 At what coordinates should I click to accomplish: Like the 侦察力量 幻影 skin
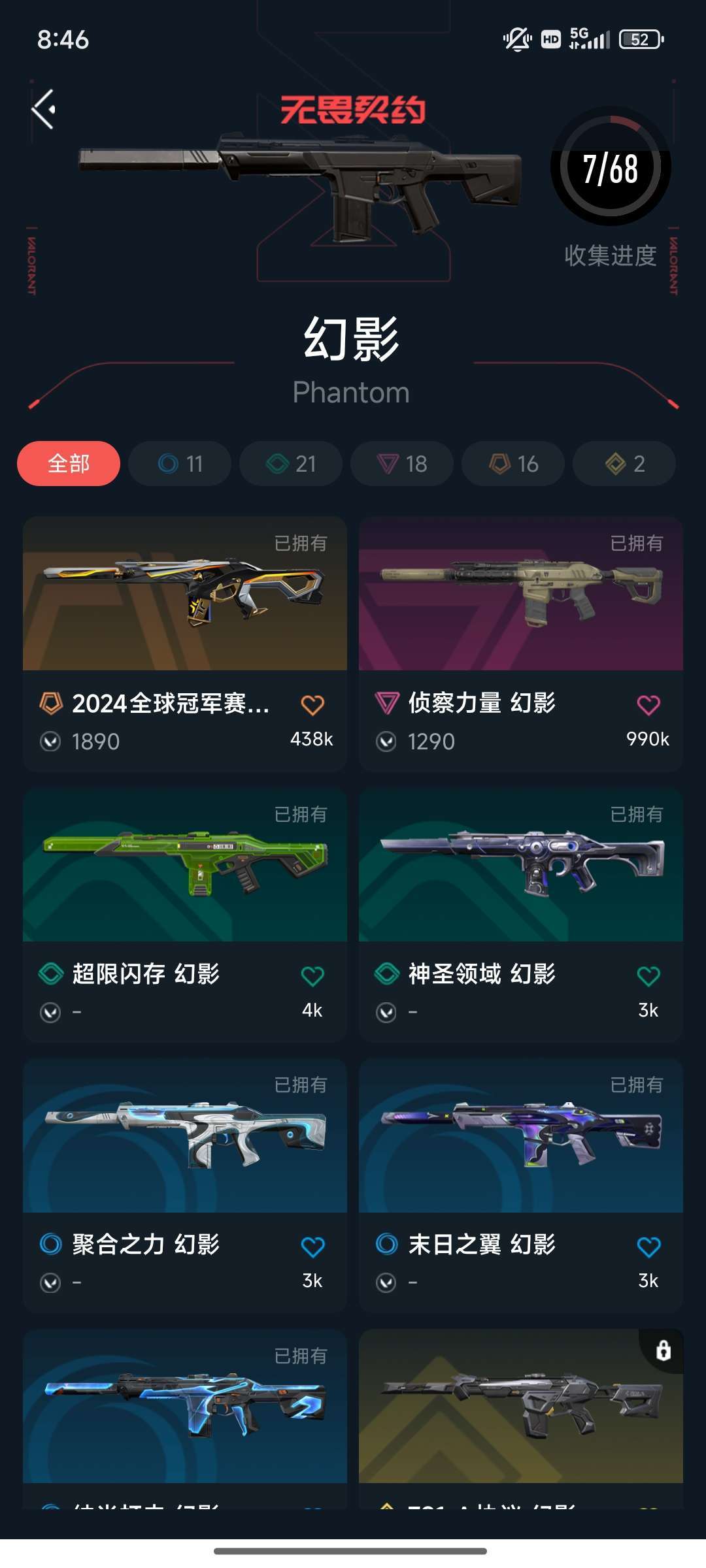point(648,705)
